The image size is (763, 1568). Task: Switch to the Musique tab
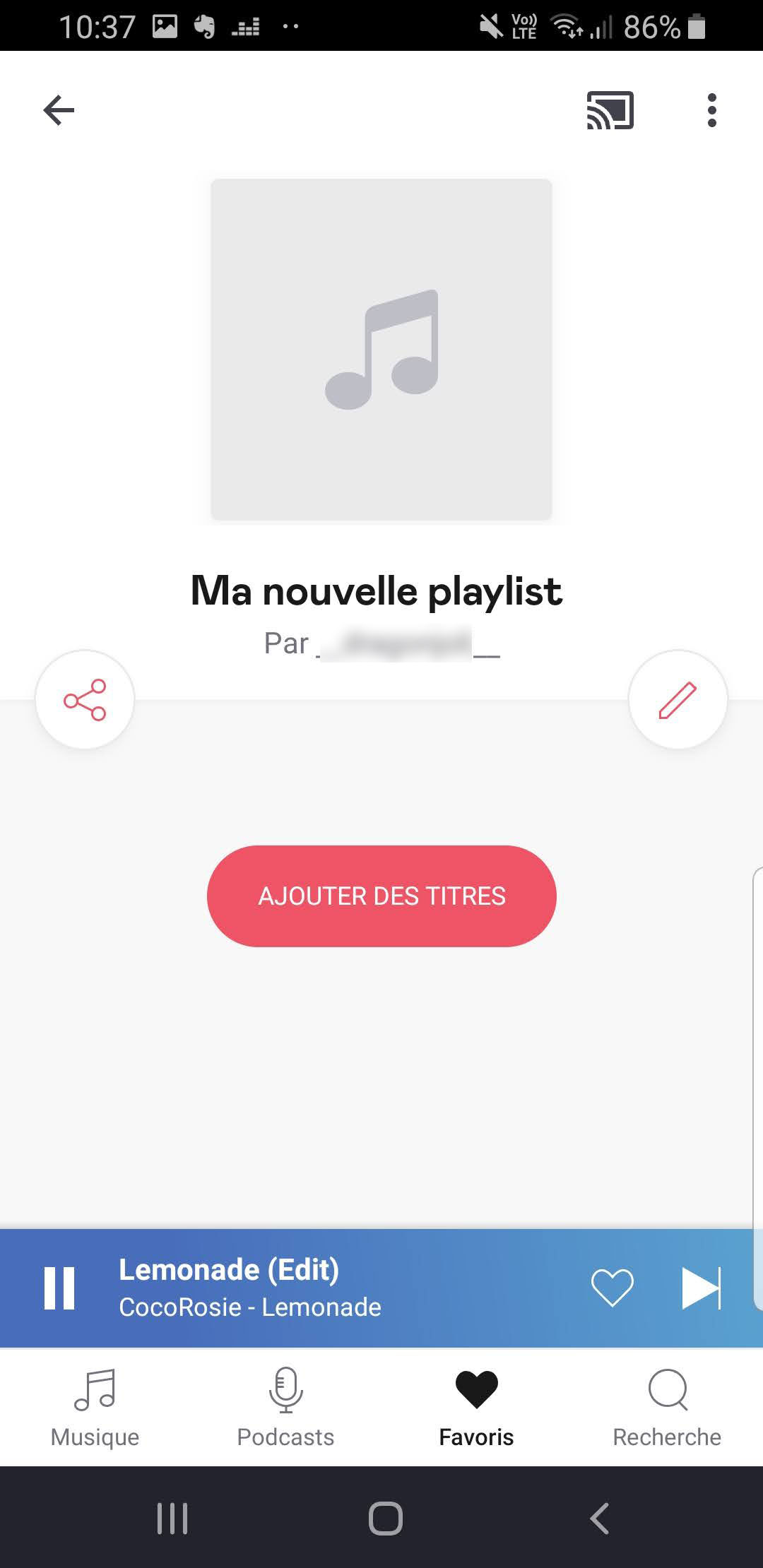coord(95,1407)
